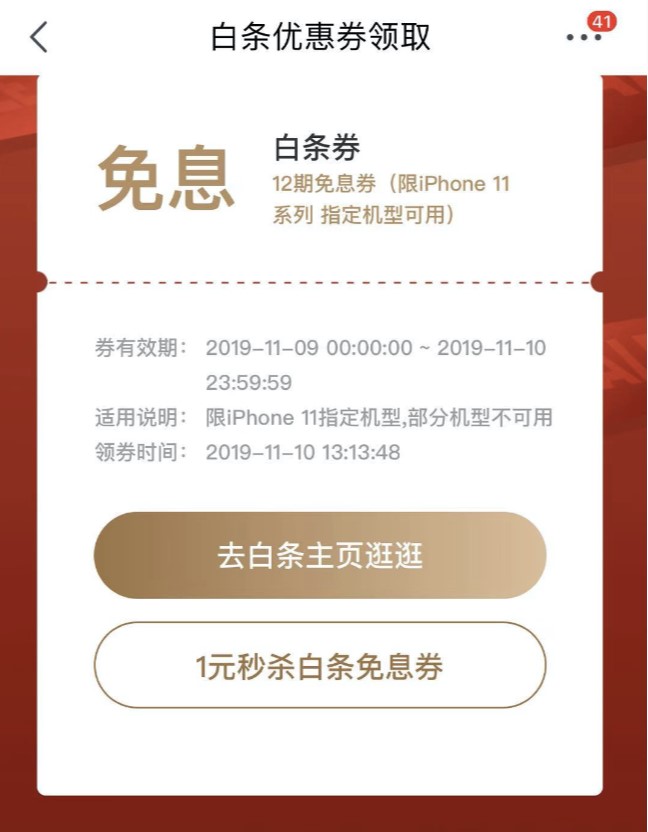Open the three-dot overflow menu
The width and height of the screenshot is (648, 832).
(584, 37)
